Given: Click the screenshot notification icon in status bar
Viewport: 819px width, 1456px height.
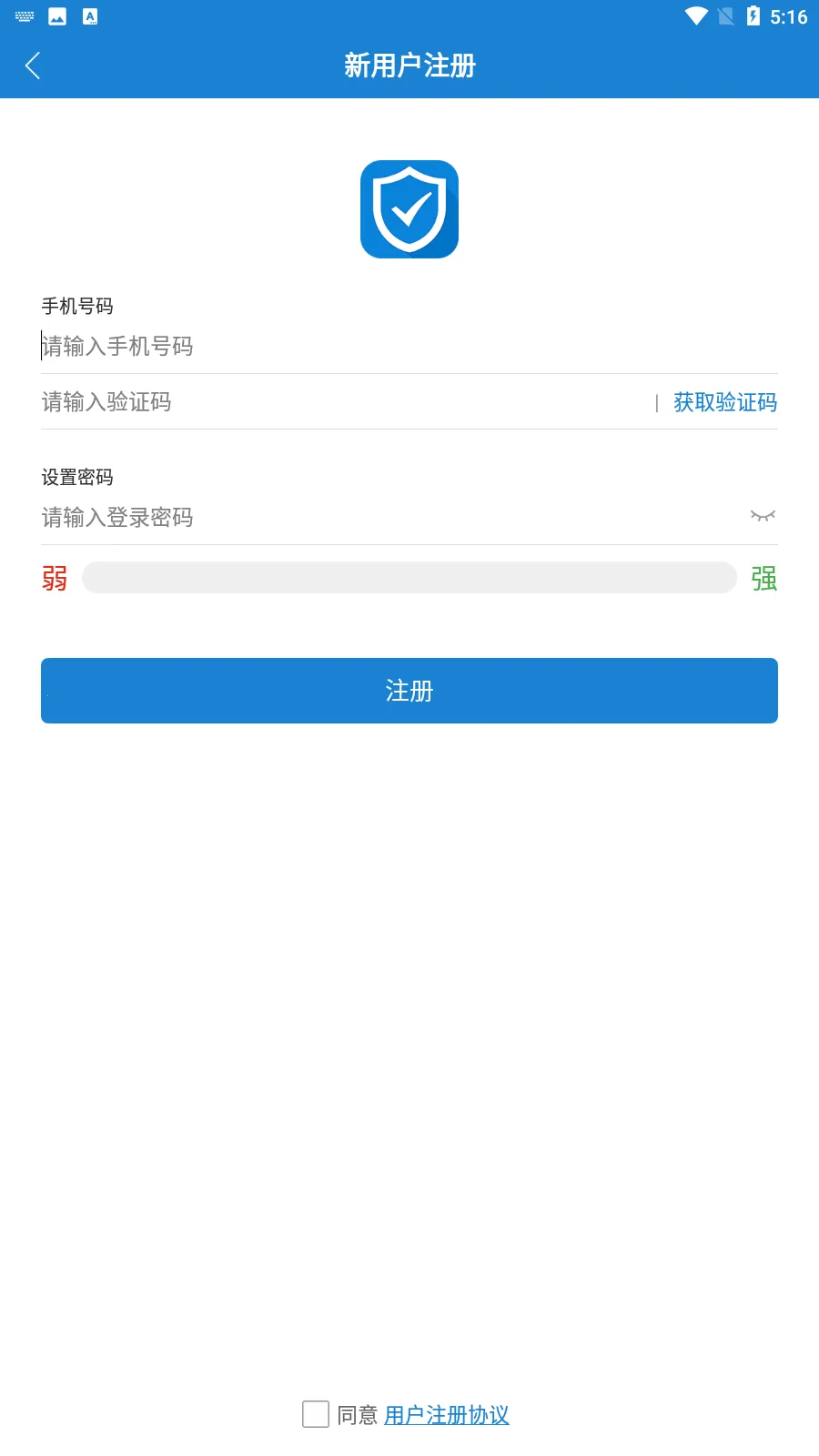Looking at the screenshot, I should coord(58,15).
